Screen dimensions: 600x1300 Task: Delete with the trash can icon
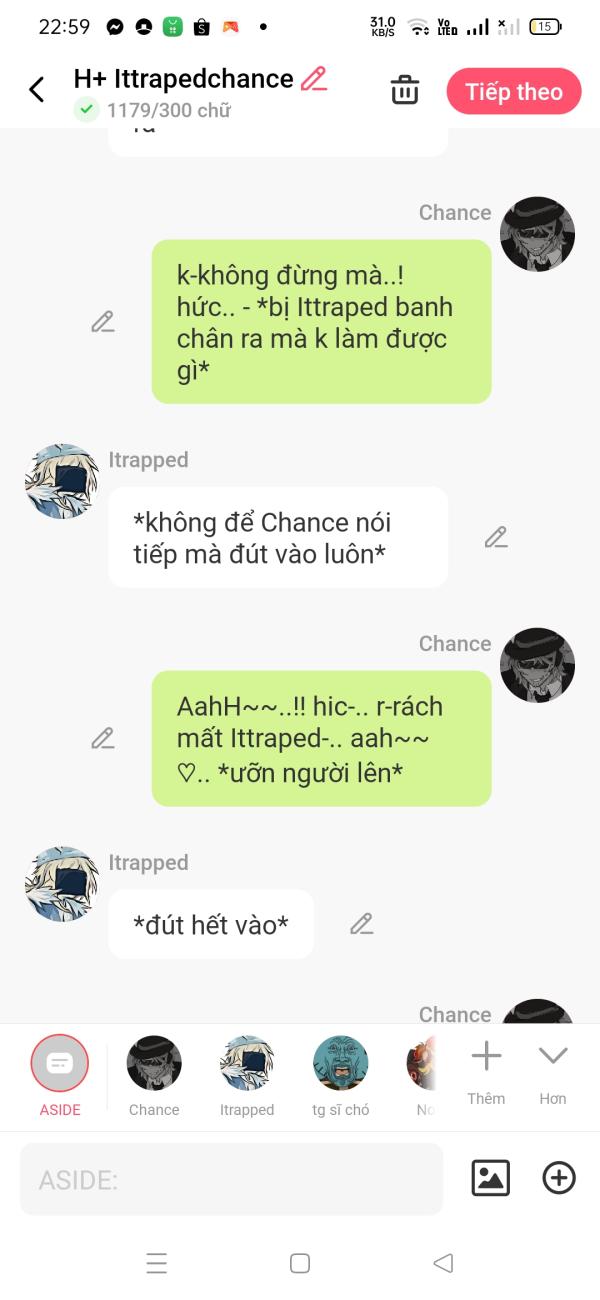point(405,90)
